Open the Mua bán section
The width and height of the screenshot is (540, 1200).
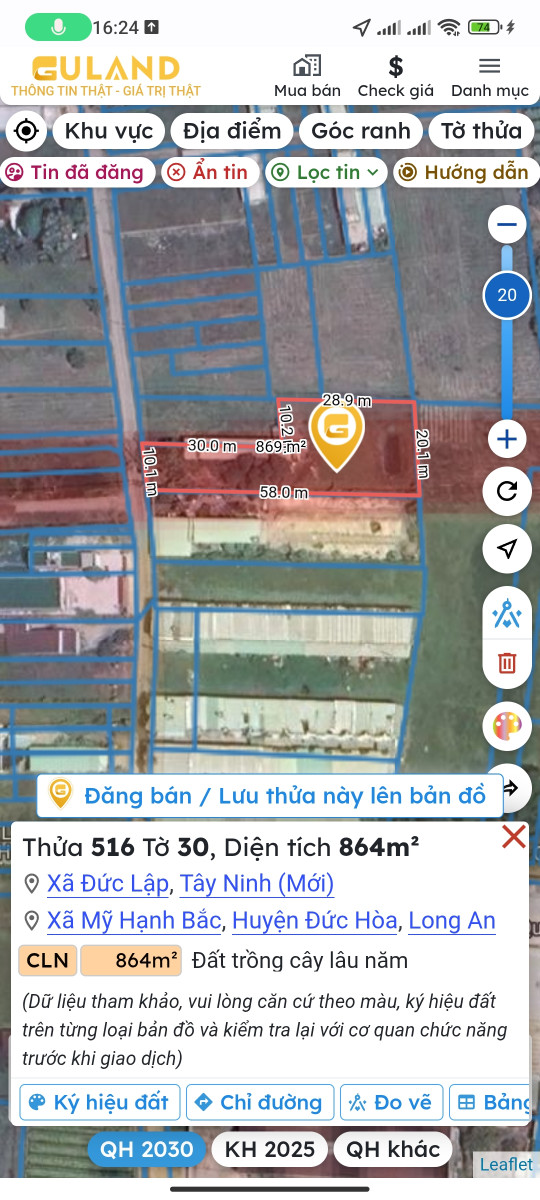coord(307,77)
